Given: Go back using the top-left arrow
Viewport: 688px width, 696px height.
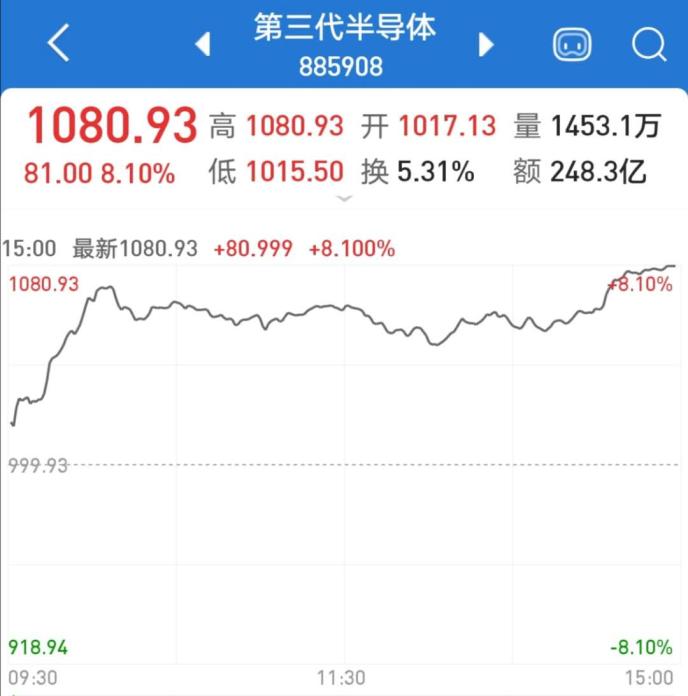Looking at the screenshot, I should [59, 44].
